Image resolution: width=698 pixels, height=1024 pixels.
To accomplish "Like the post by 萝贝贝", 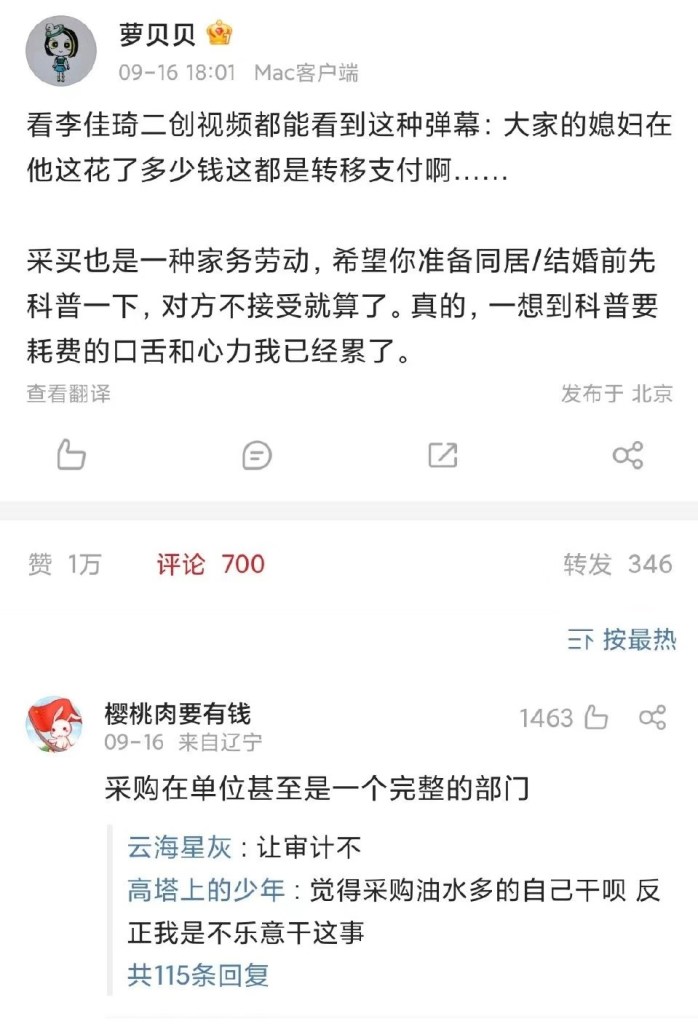I will pos(71,455).
